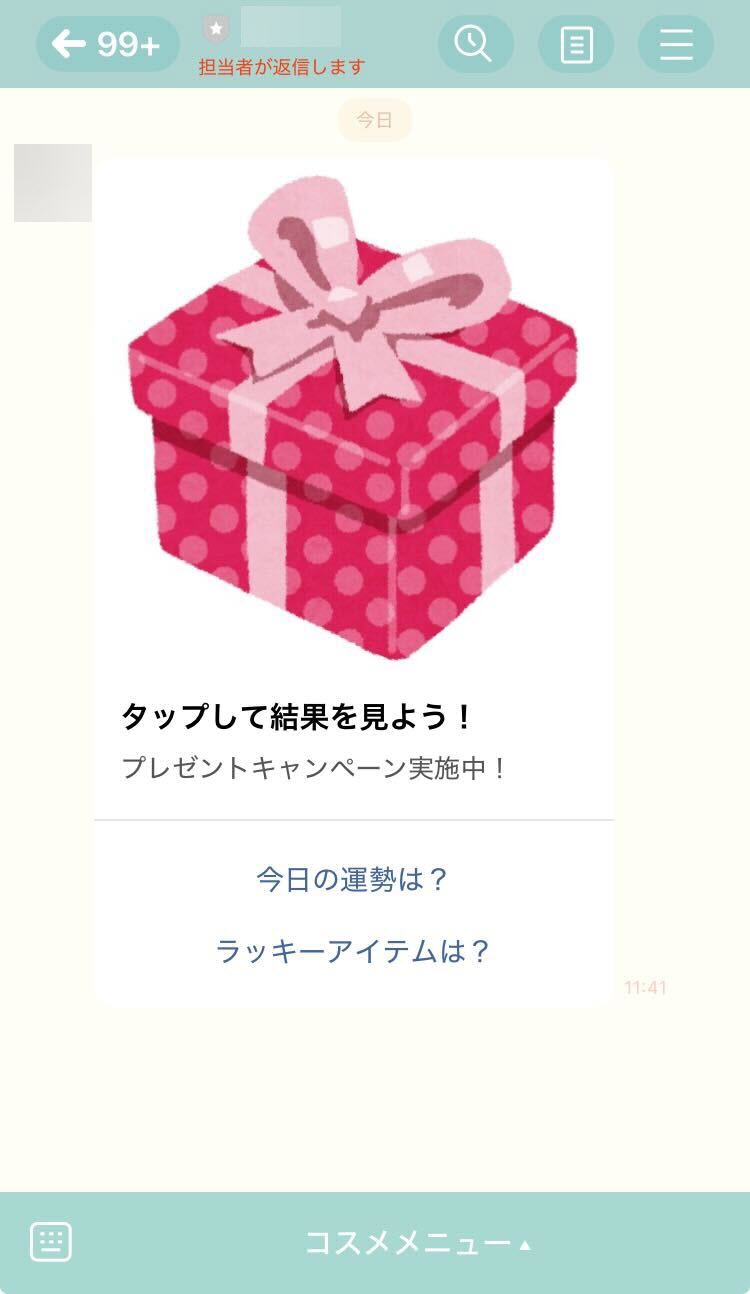Collapse the コスメメニュー rich menu

pos(418,1243)
